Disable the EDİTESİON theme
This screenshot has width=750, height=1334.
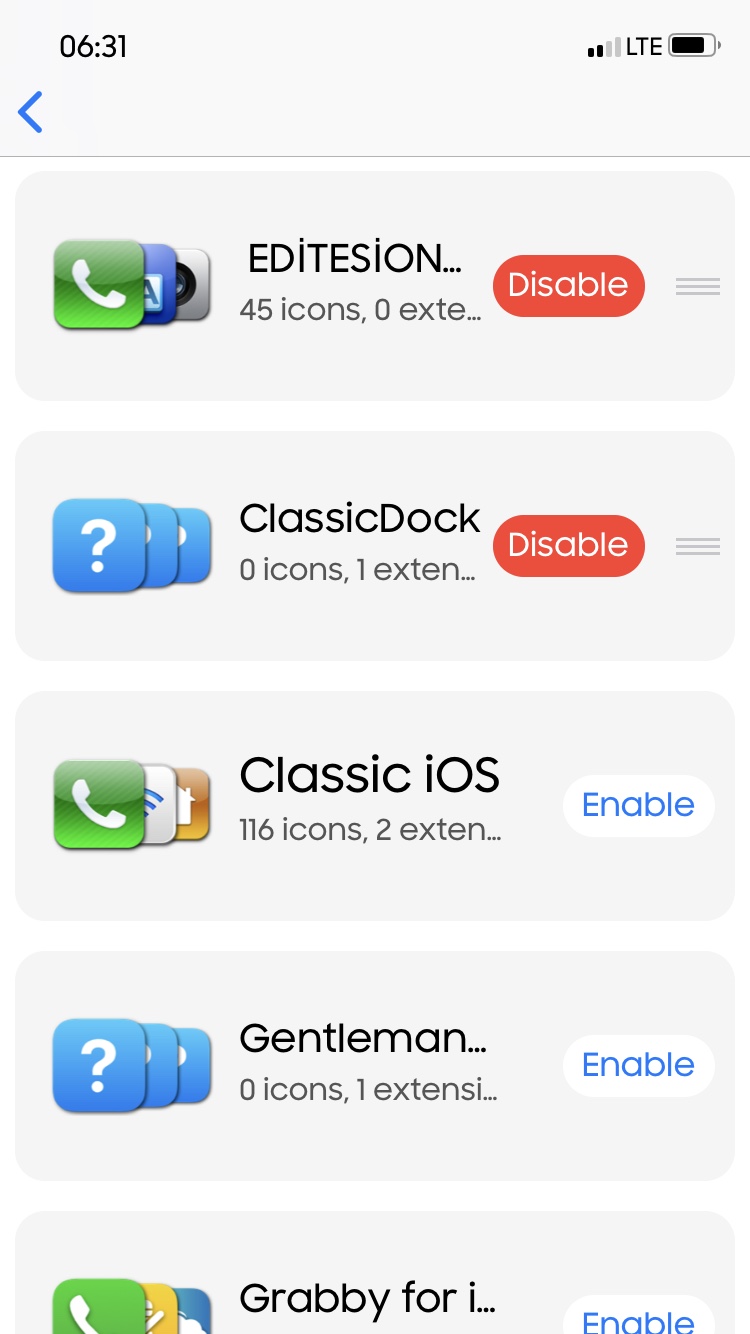click(x=568, y=286)
